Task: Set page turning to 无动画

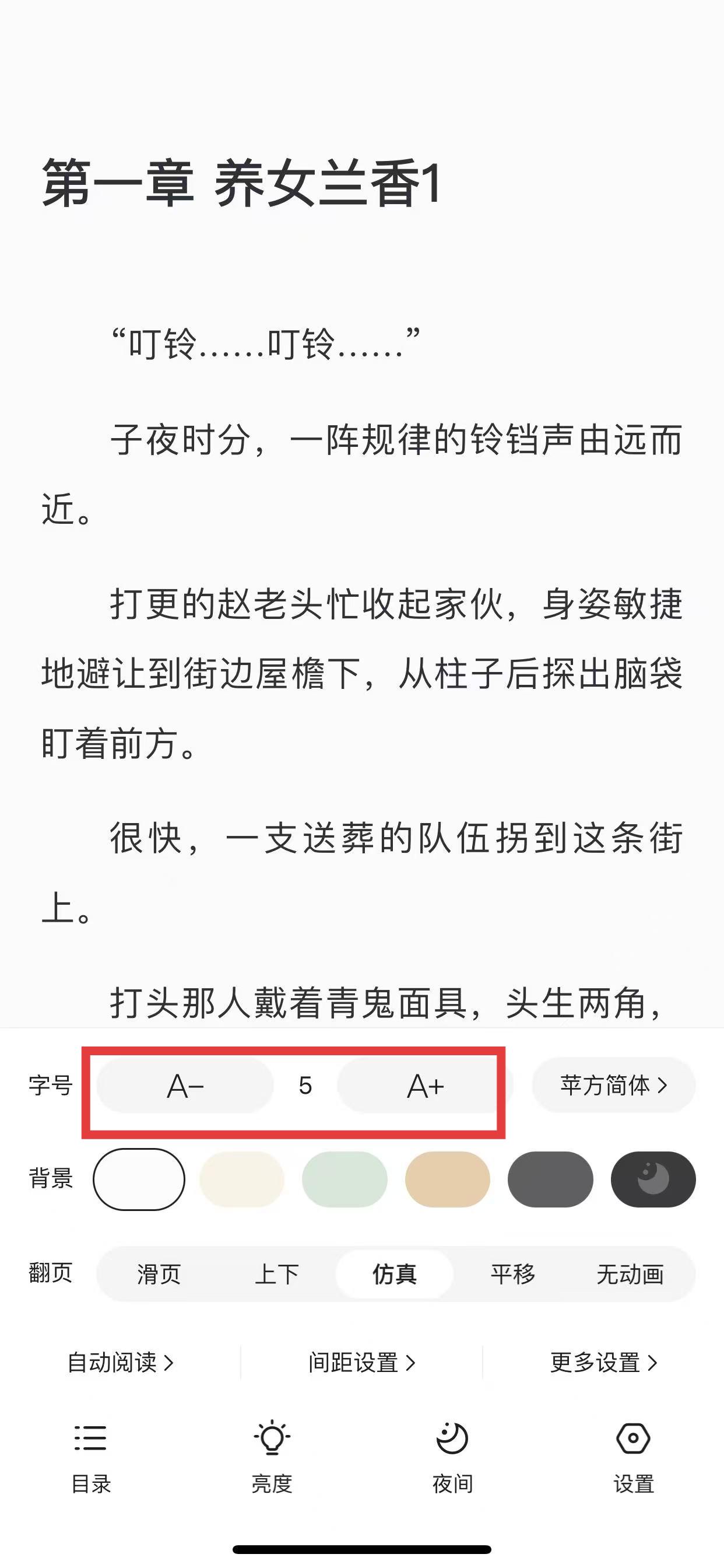Action: pyautogui.click(x=630, y=1274)
